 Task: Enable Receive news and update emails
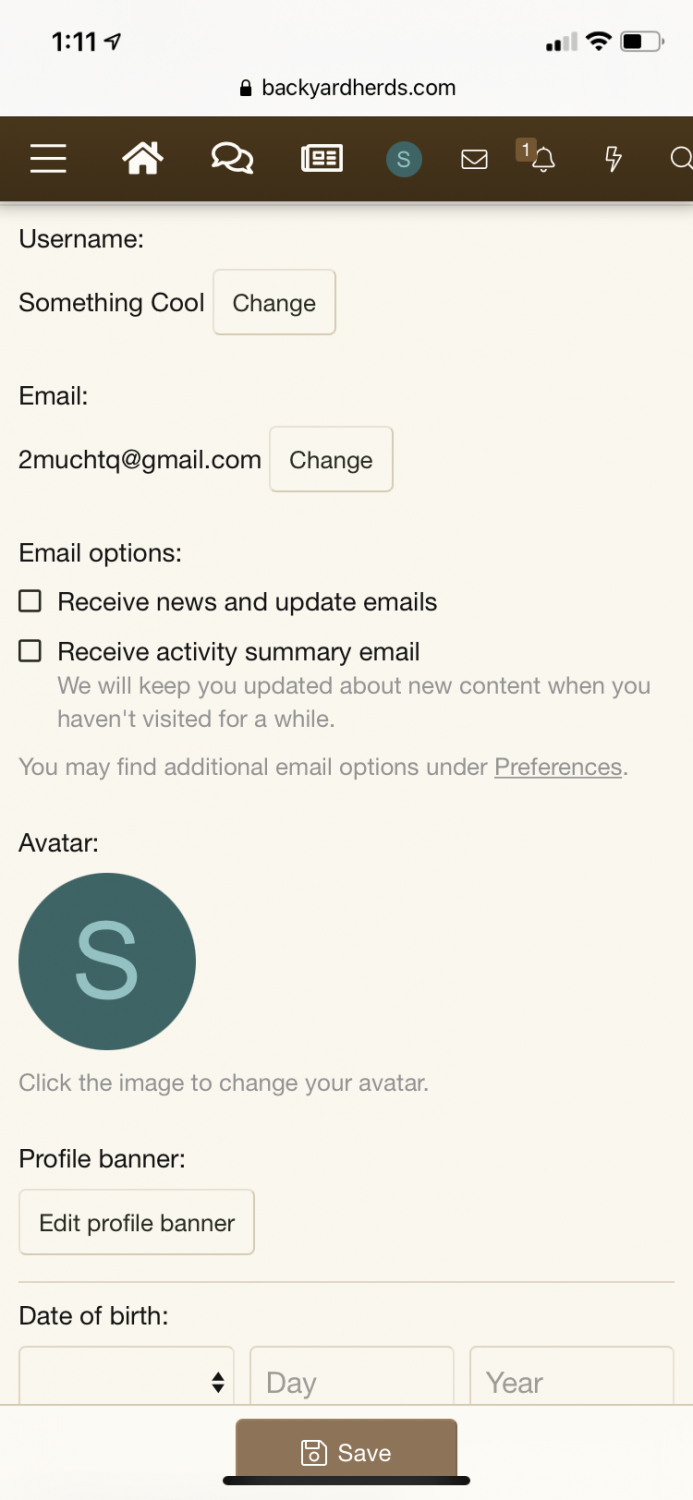point(31,601)
